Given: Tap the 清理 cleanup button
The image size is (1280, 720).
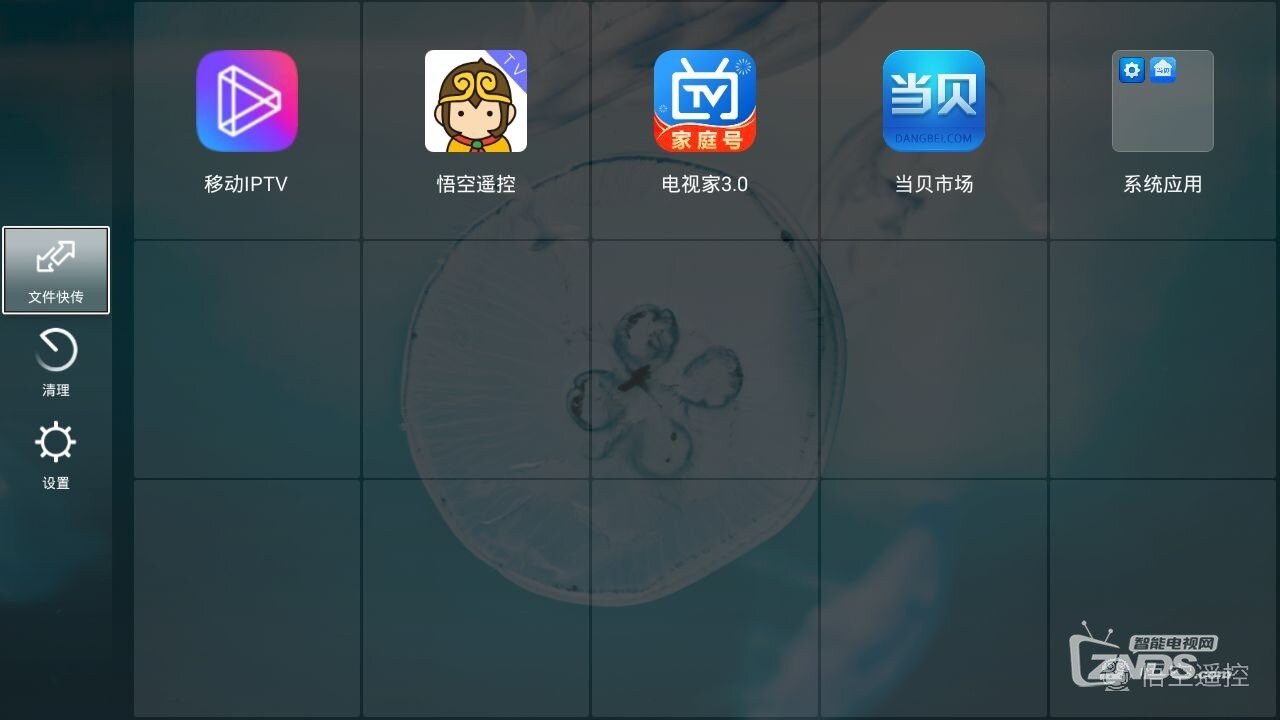Looking at the screenshot, I should [x=56, y=362].
